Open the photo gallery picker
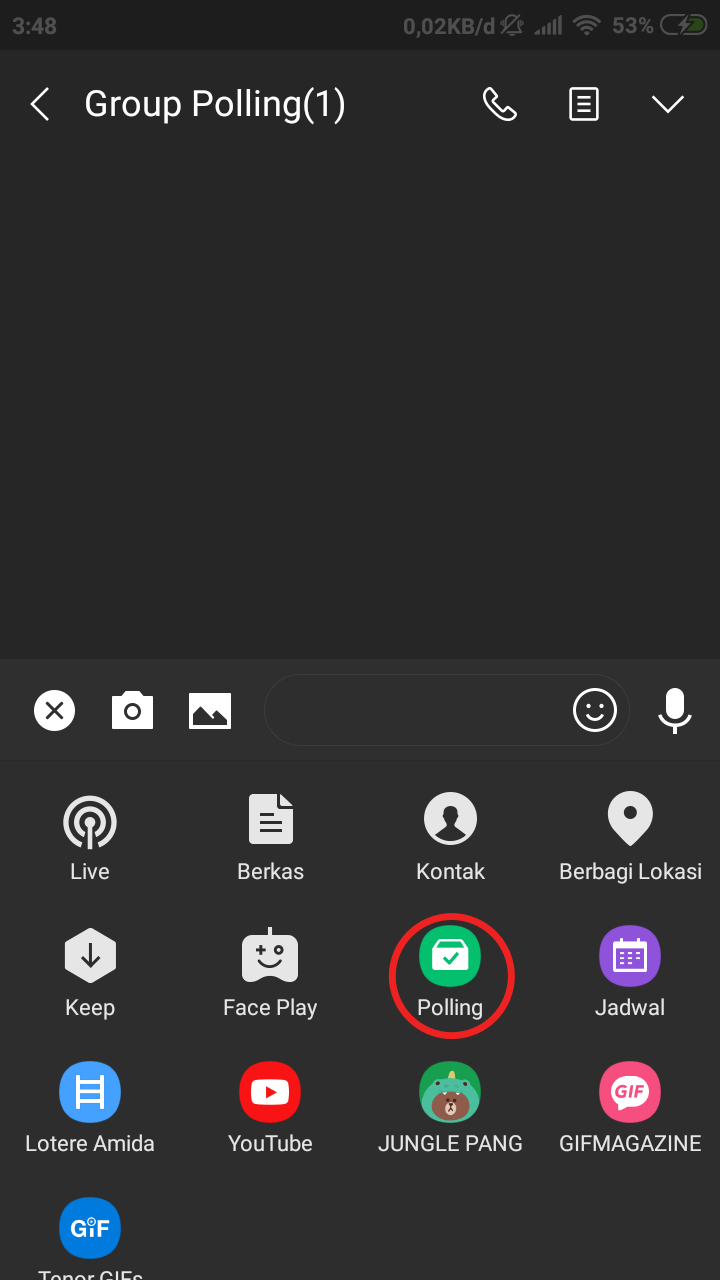 tap(210, 711)
